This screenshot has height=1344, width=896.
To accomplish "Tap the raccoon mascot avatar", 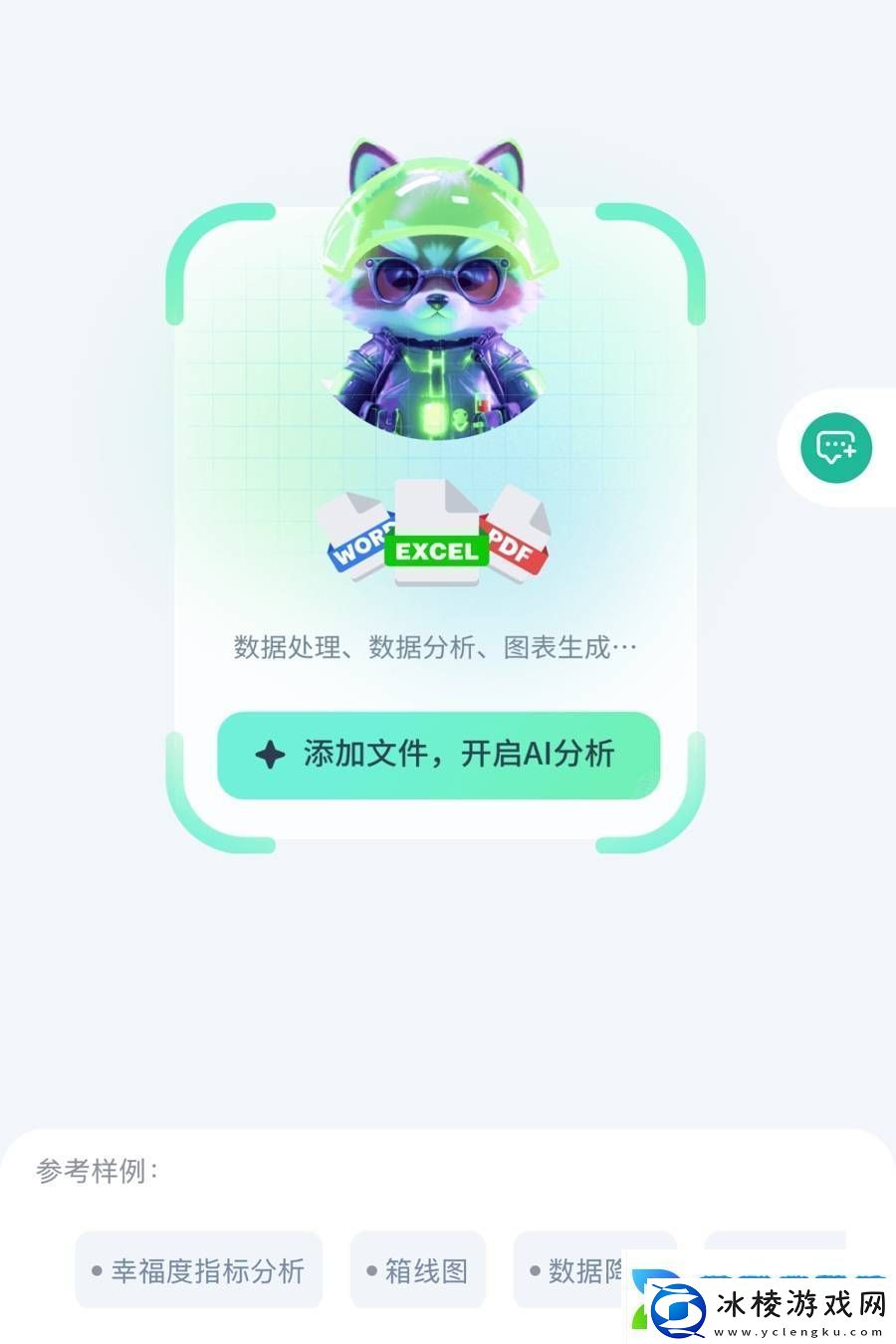I will coord(435,289).
